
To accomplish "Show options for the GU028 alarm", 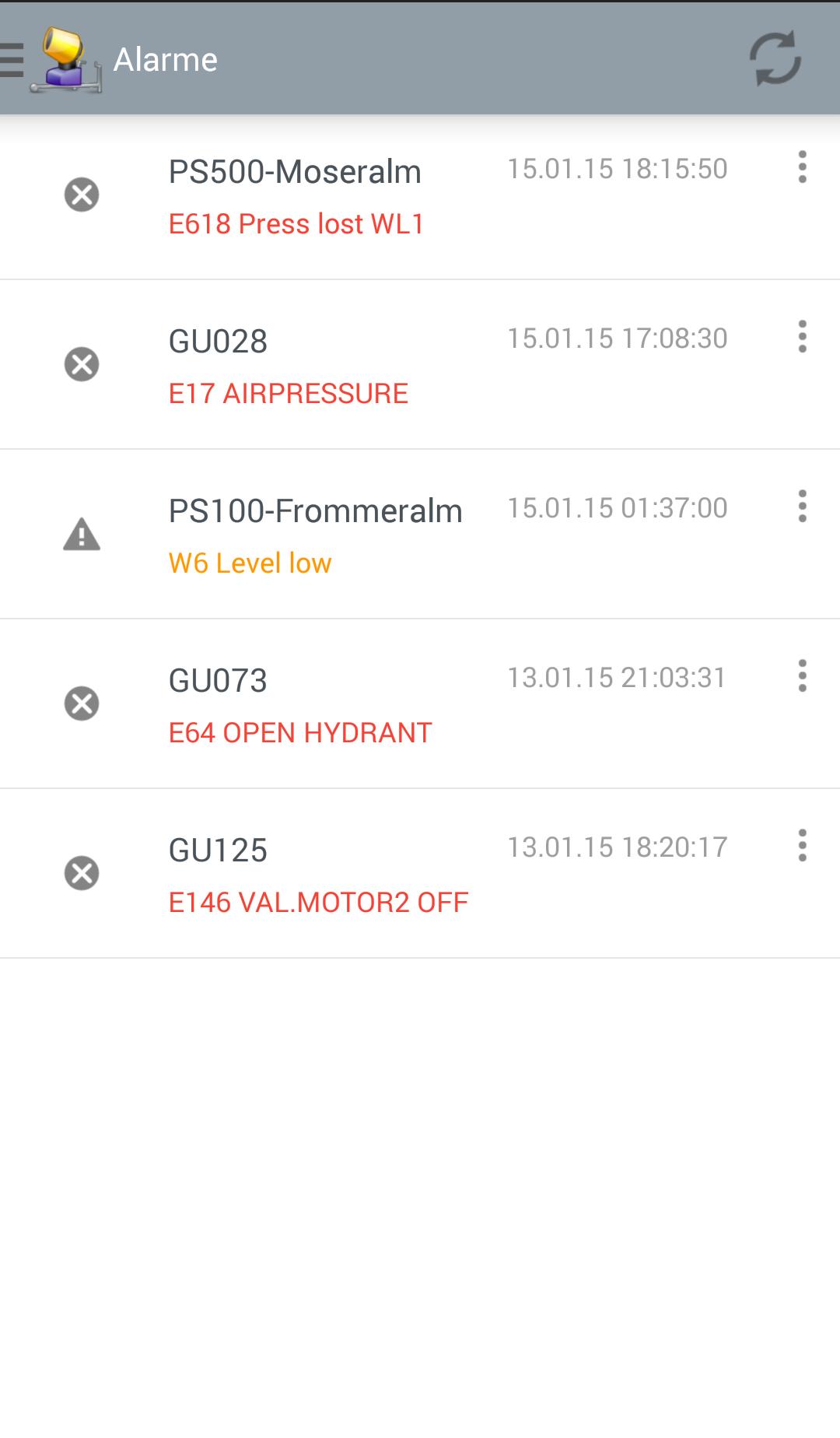I will pos(802,337).
